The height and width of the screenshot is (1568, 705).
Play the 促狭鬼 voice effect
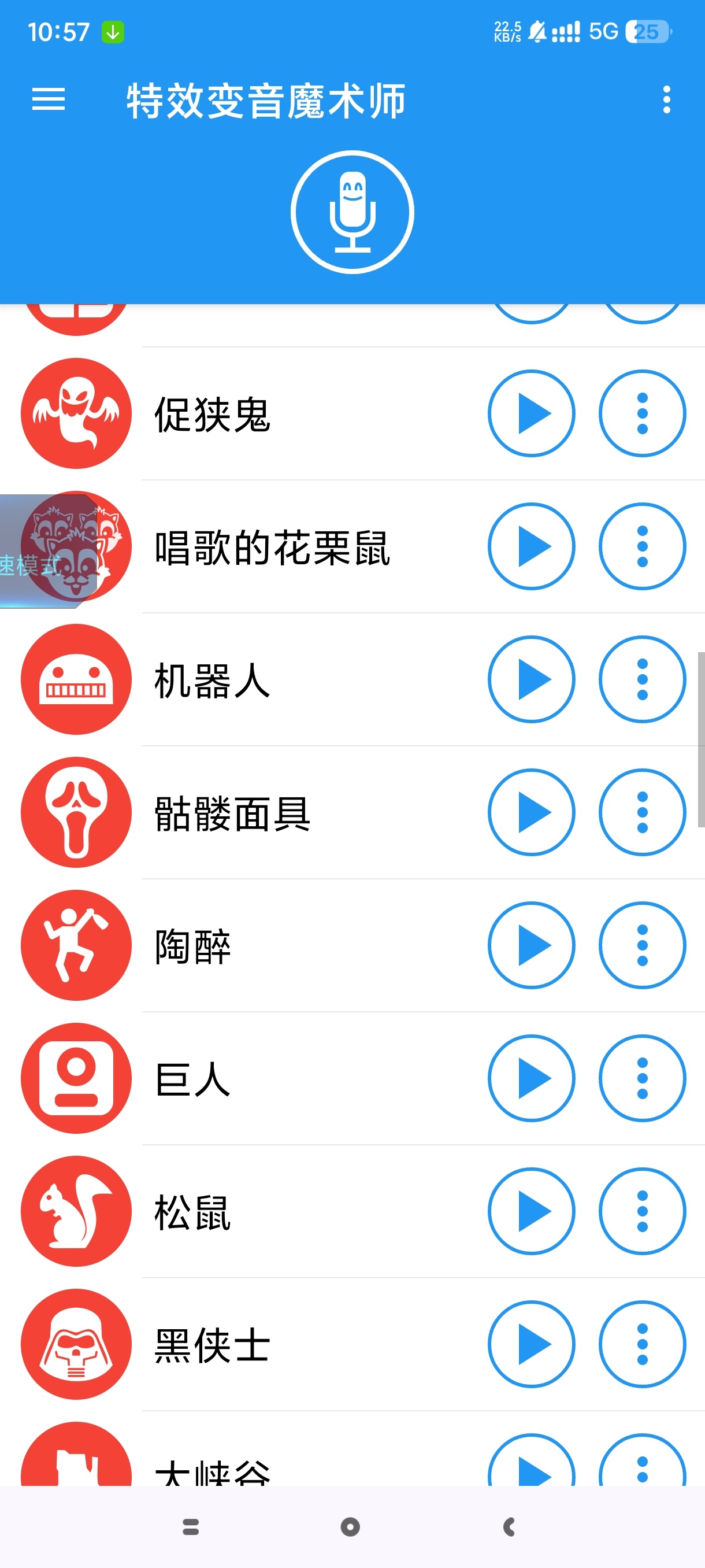pyautogui.click(x=531, y=413)
